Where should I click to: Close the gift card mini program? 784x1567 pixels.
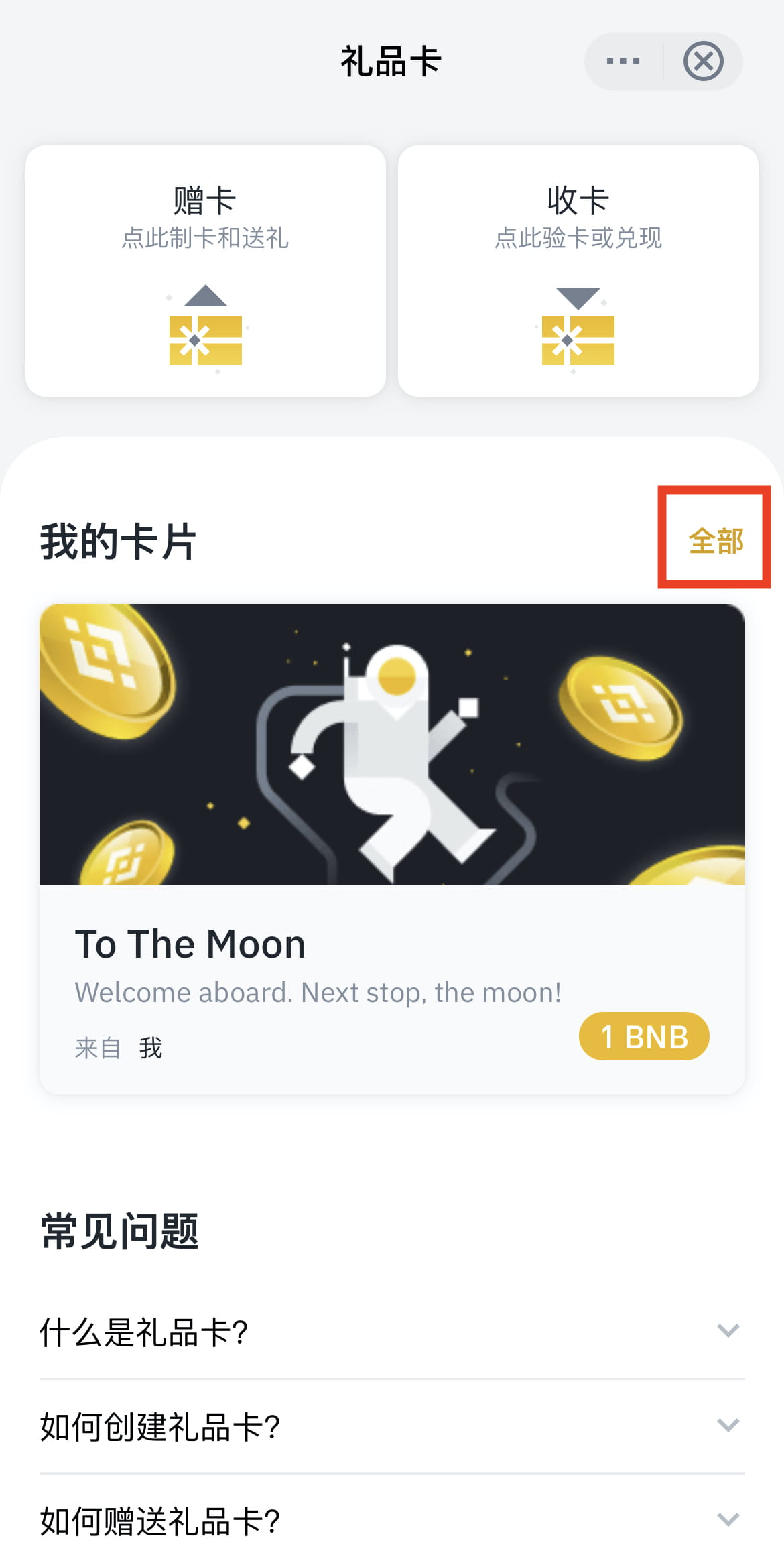point(703,61)
